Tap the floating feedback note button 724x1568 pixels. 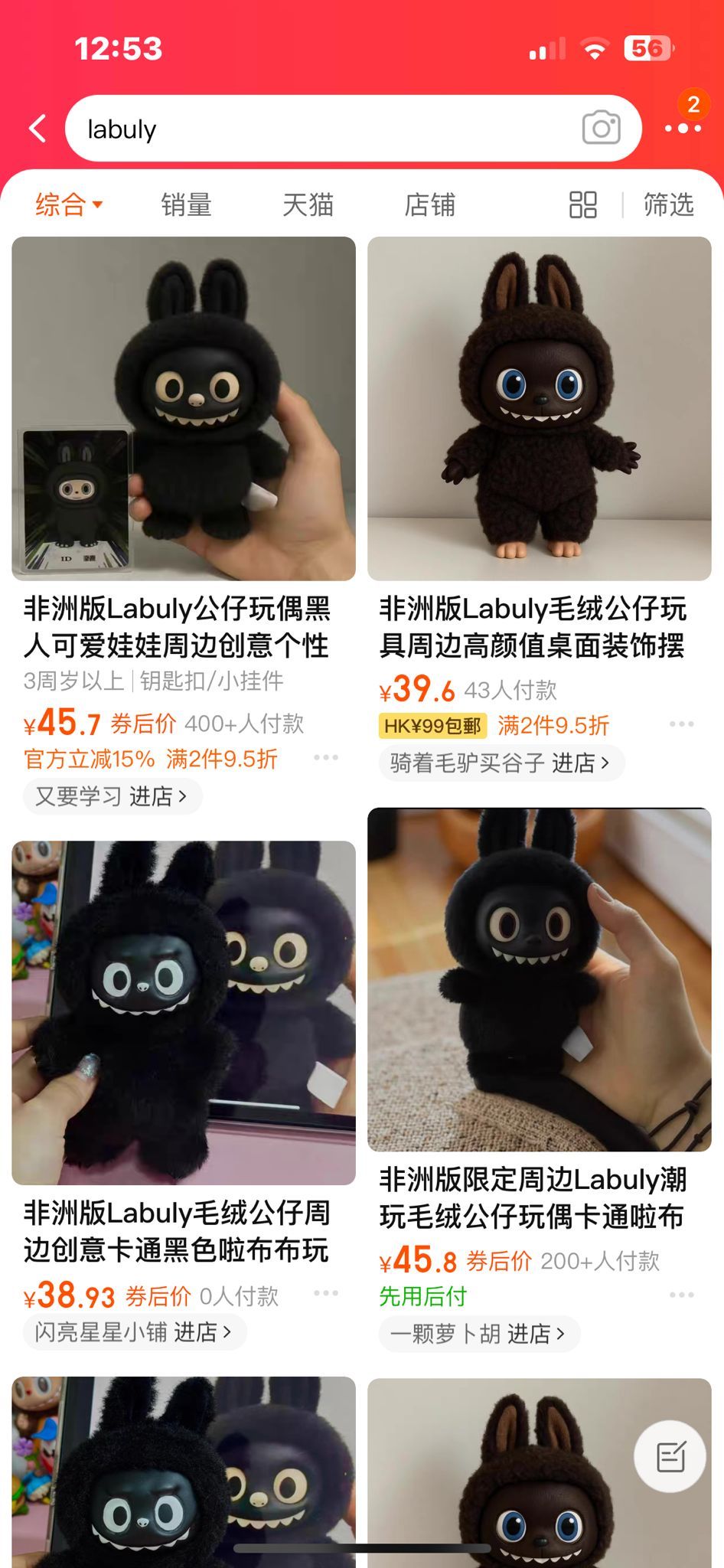tap(670, 1456)
